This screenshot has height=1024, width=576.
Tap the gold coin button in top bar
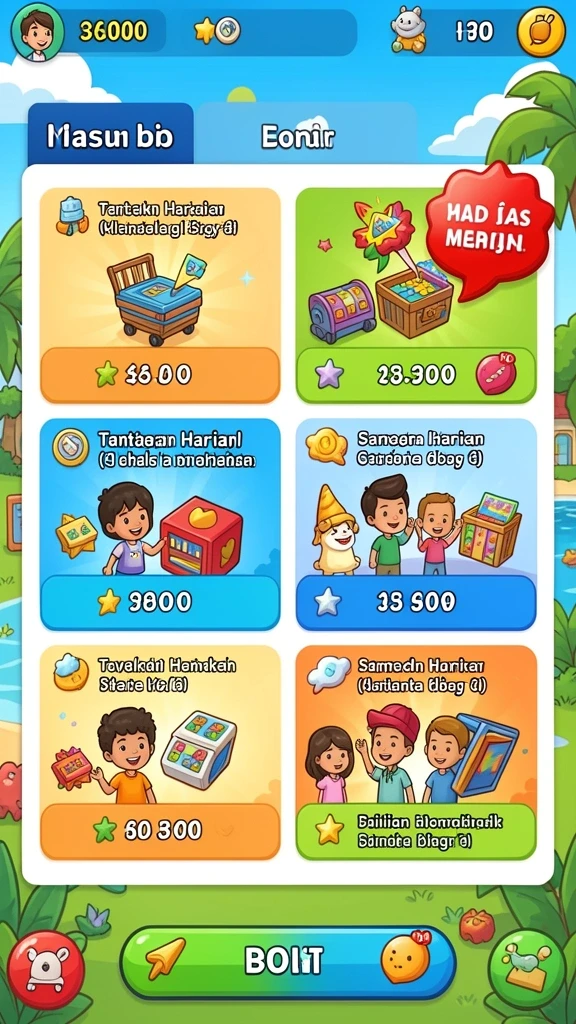point(541,33)
